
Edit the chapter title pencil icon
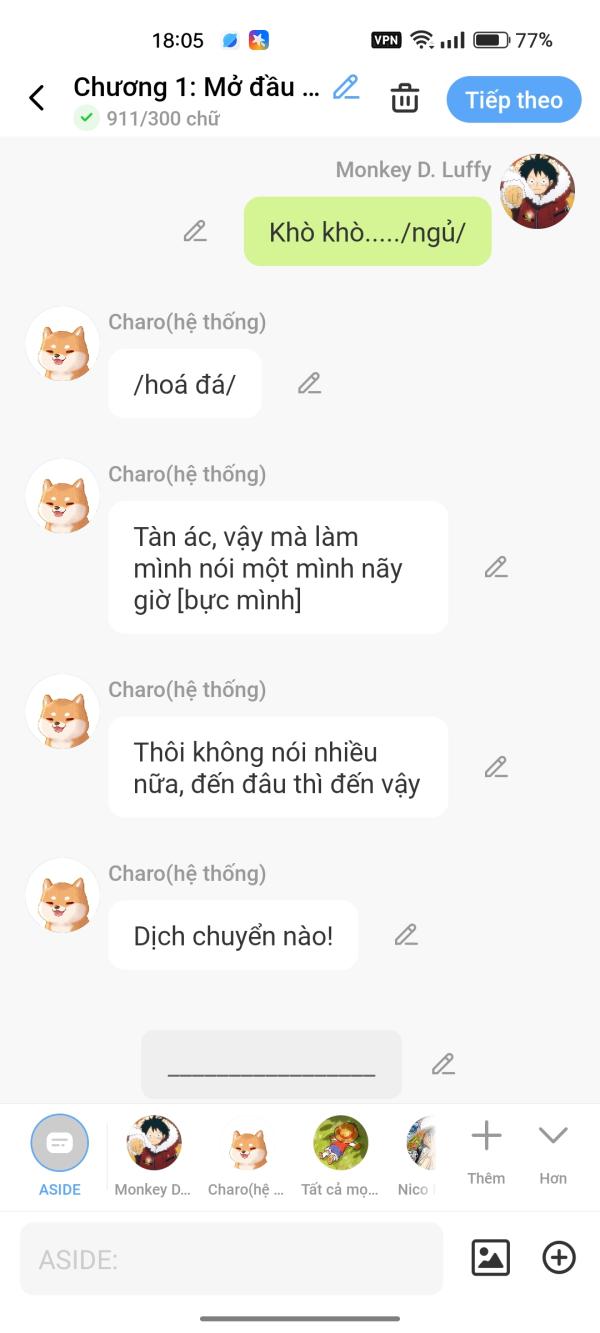tap(346, 87)
